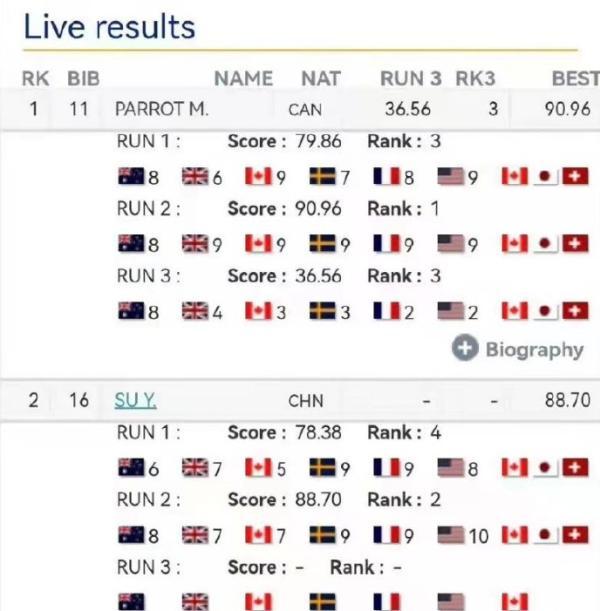Open the SU Y. athlete link
The width and height of the screenshot is (600, 611).
point(136,400)
